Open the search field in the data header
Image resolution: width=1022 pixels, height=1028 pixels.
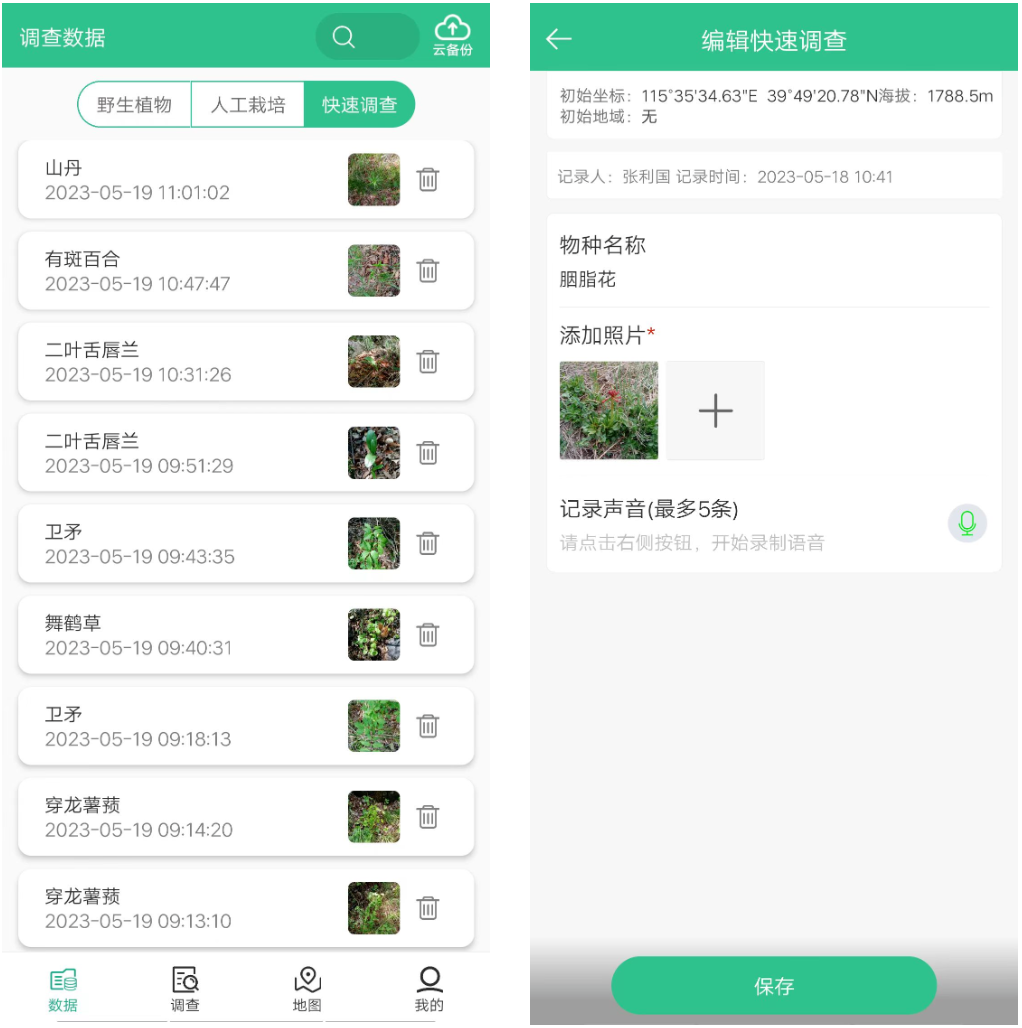pos(367,37)
